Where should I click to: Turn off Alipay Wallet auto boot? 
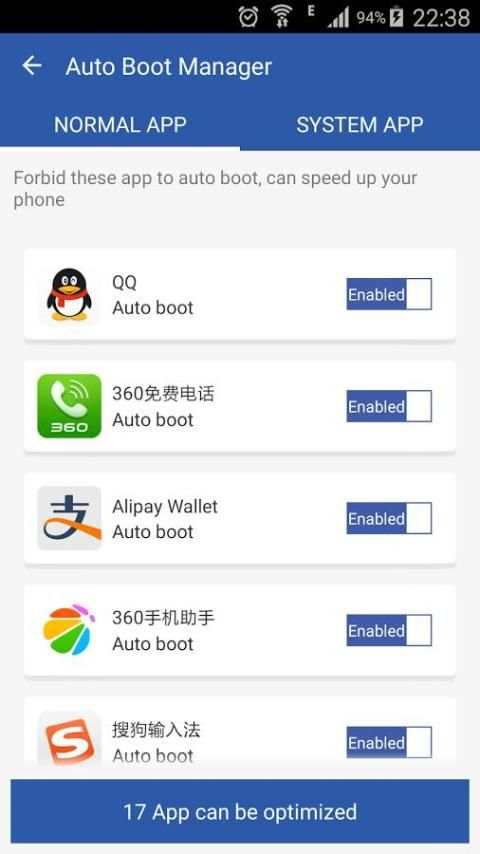tap(389, 518)
